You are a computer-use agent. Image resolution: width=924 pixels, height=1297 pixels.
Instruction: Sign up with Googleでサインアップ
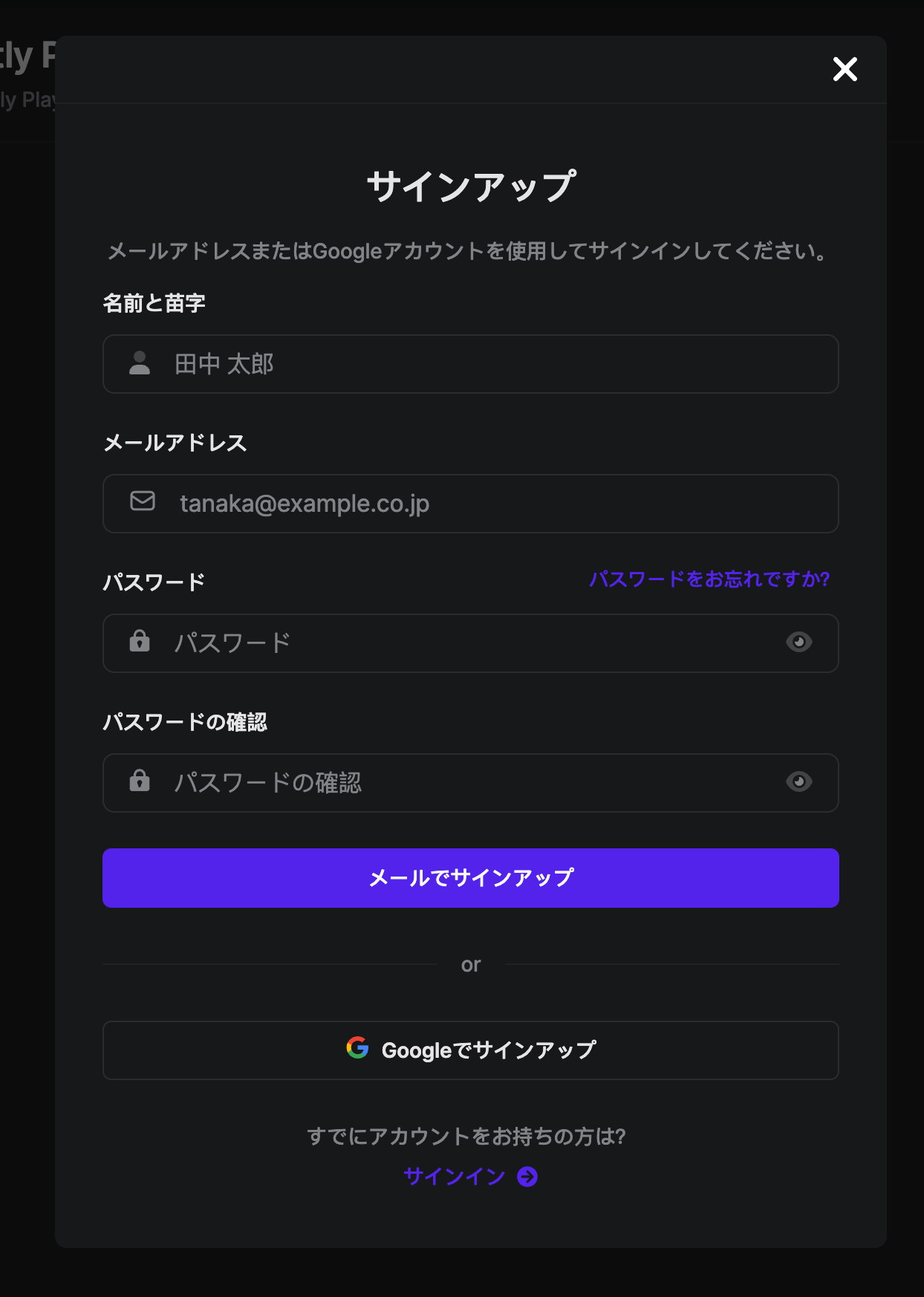470,1050
